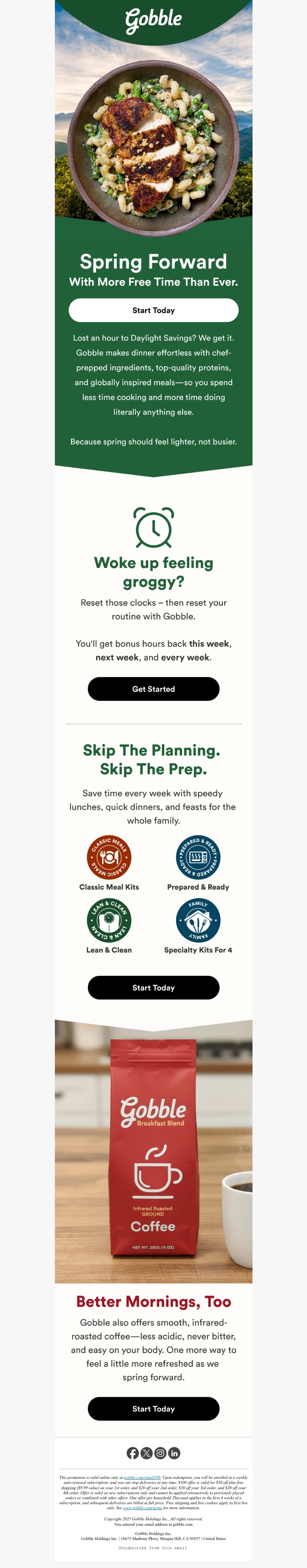
Task: Tap the white Start Today button under Spring Forward
Action: pyautogui.click(x=153, y=310)
